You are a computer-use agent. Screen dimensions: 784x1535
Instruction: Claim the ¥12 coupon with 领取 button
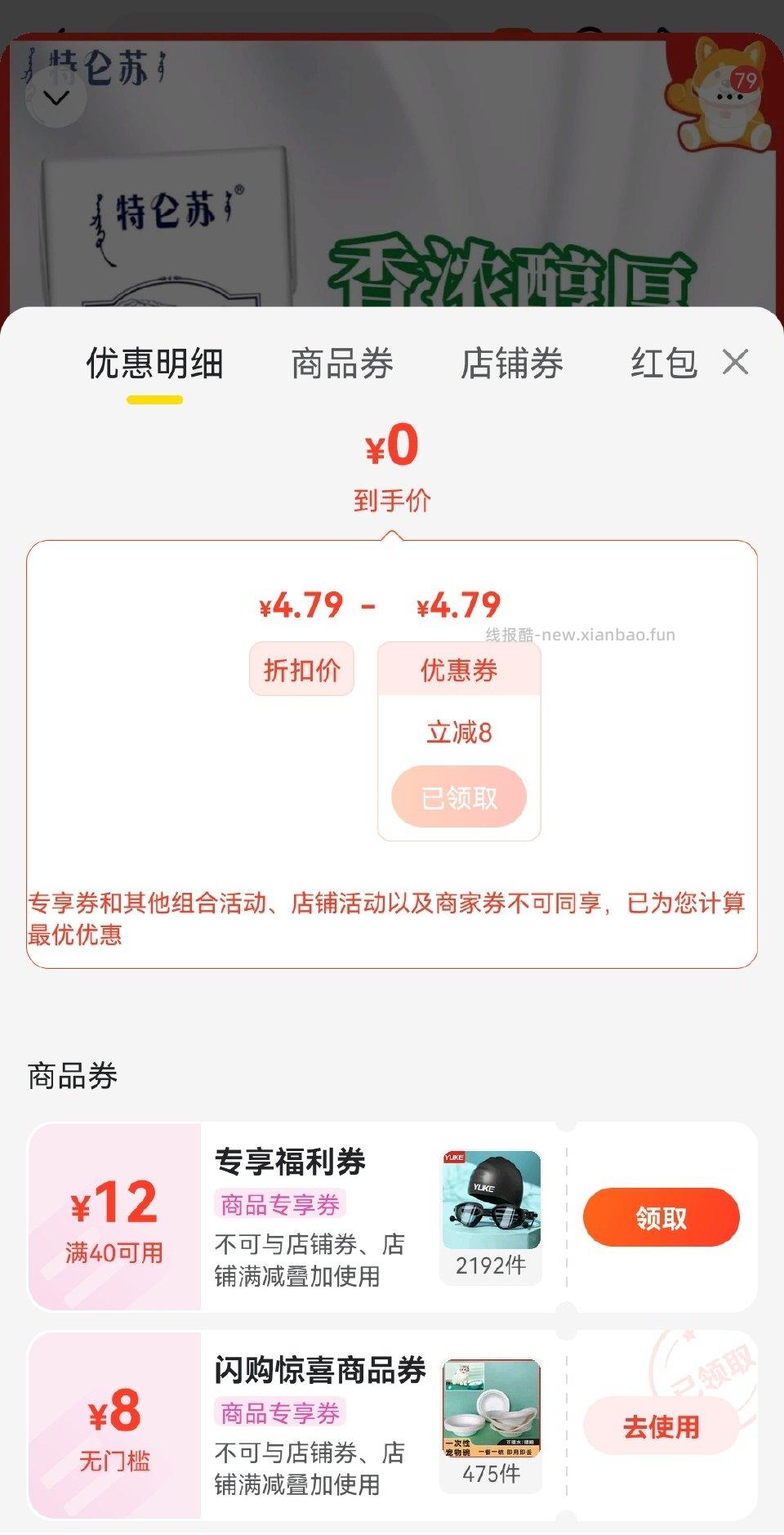pos(661,1216)
